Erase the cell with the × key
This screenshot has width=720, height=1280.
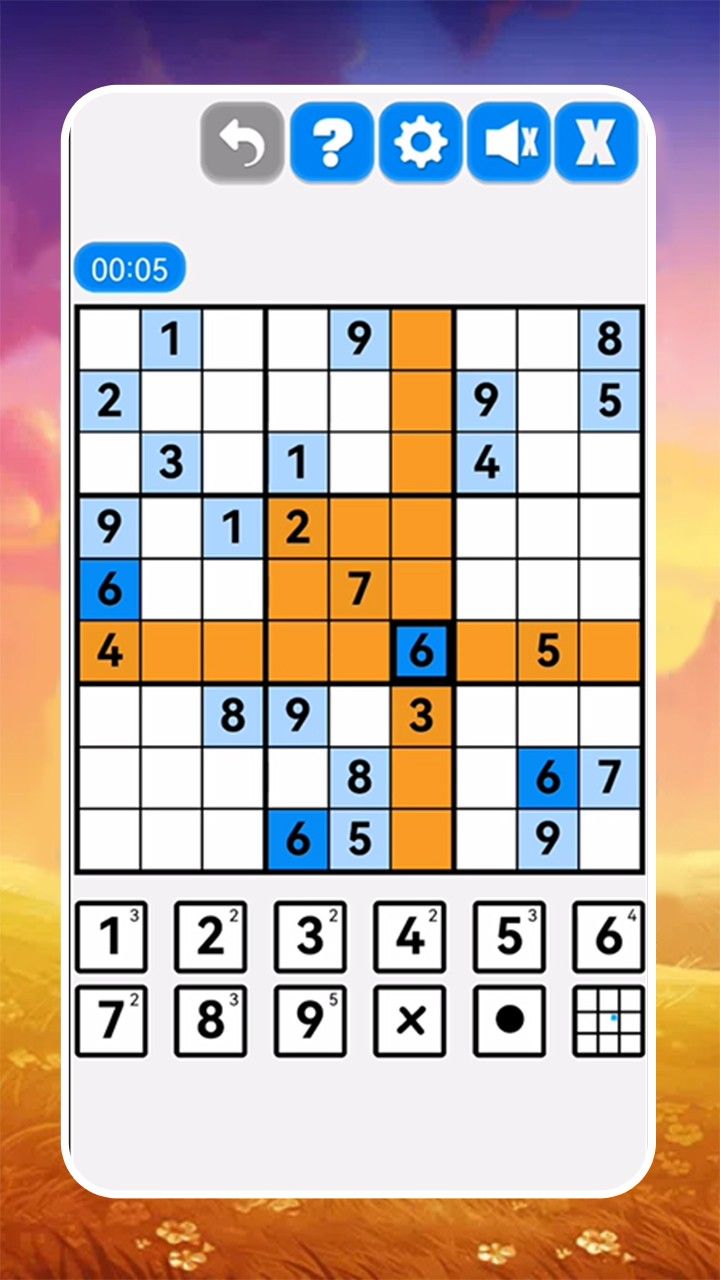click(x=410, y=1021)
